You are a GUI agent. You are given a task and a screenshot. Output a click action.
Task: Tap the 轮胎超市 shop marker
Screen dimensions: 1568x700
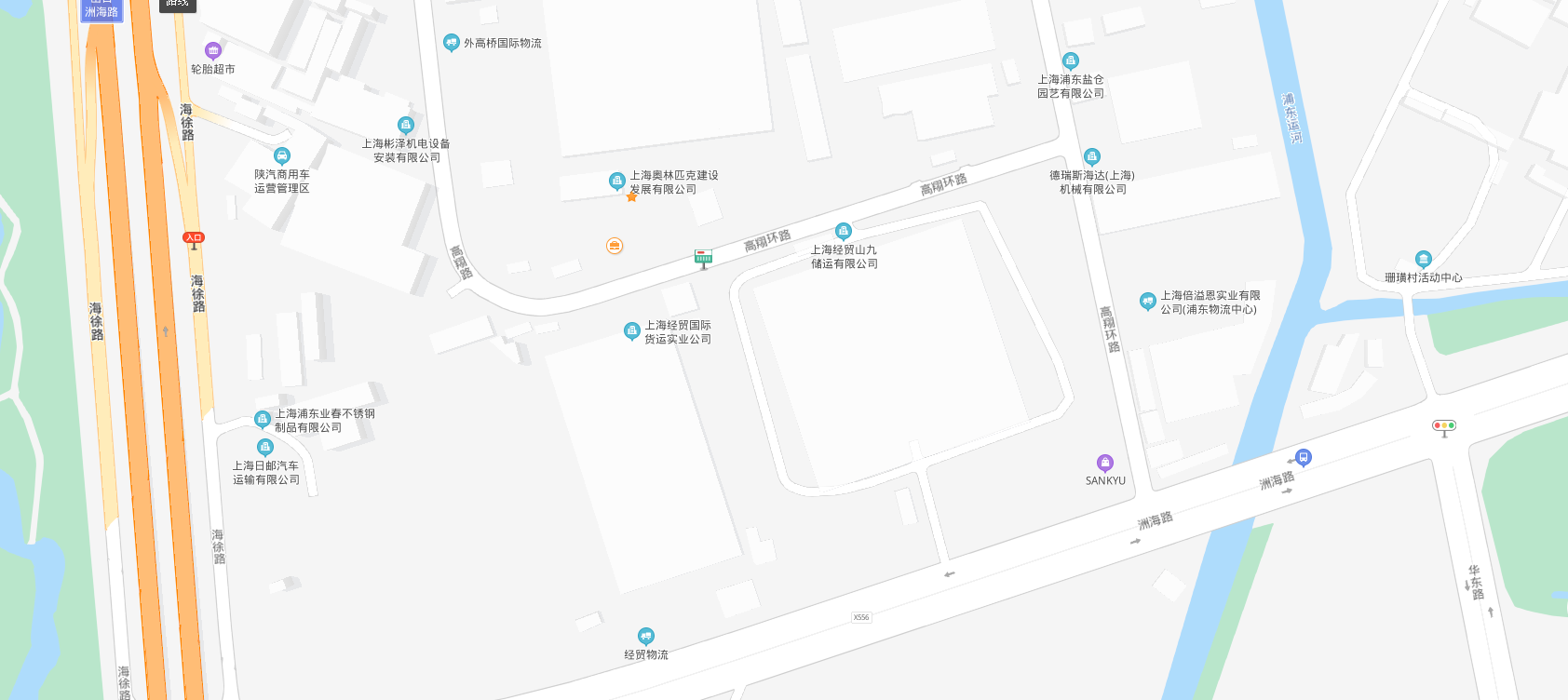coord(213,50)
